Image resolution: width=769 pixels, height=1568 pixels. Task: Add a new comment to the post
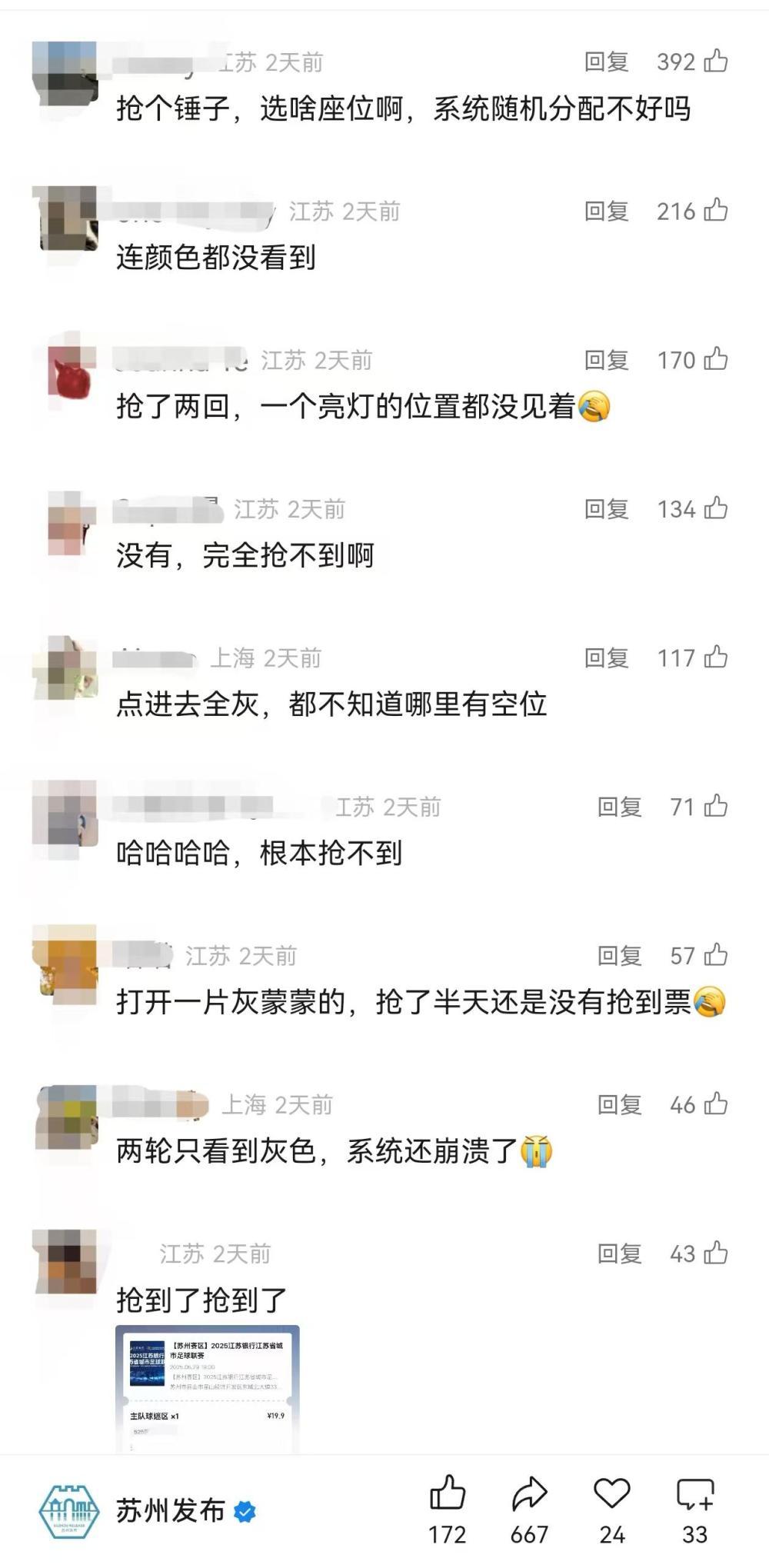click(694, 1494)
